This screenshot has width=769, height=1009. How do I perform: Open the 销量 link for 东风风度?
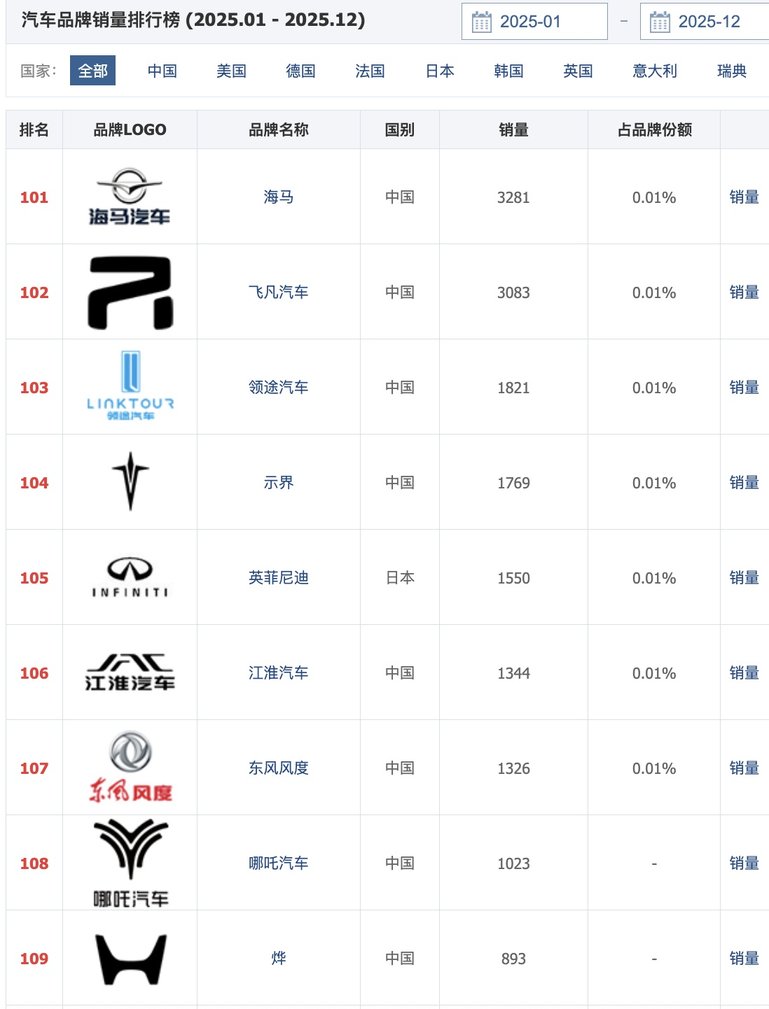coord(744,767)
